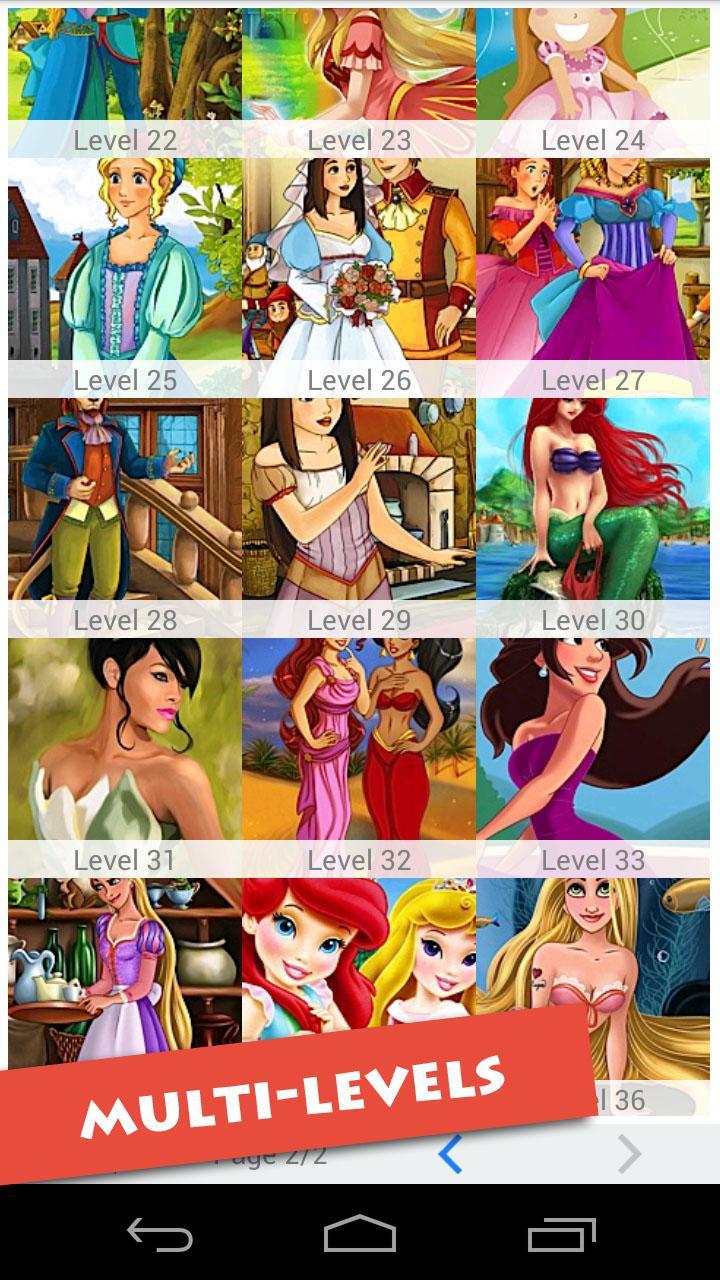The height and width of the screenshot is (1280, 720).
Task: Return to the home screen
Action: click(x=360, y=1236)
